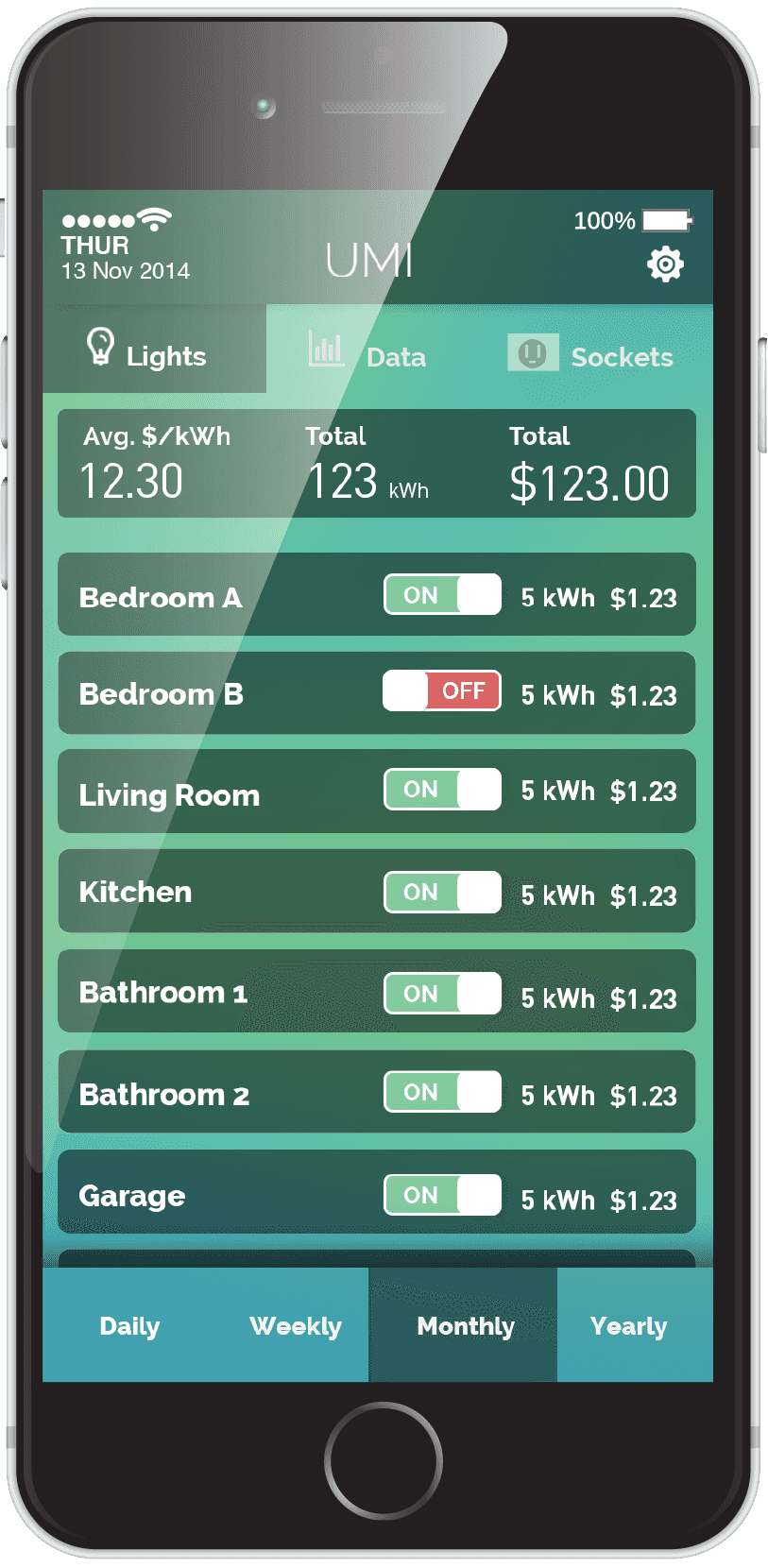Open the settings gear icon
Image resolution: width=768 pixels, height=1568 pixels.
665,264
